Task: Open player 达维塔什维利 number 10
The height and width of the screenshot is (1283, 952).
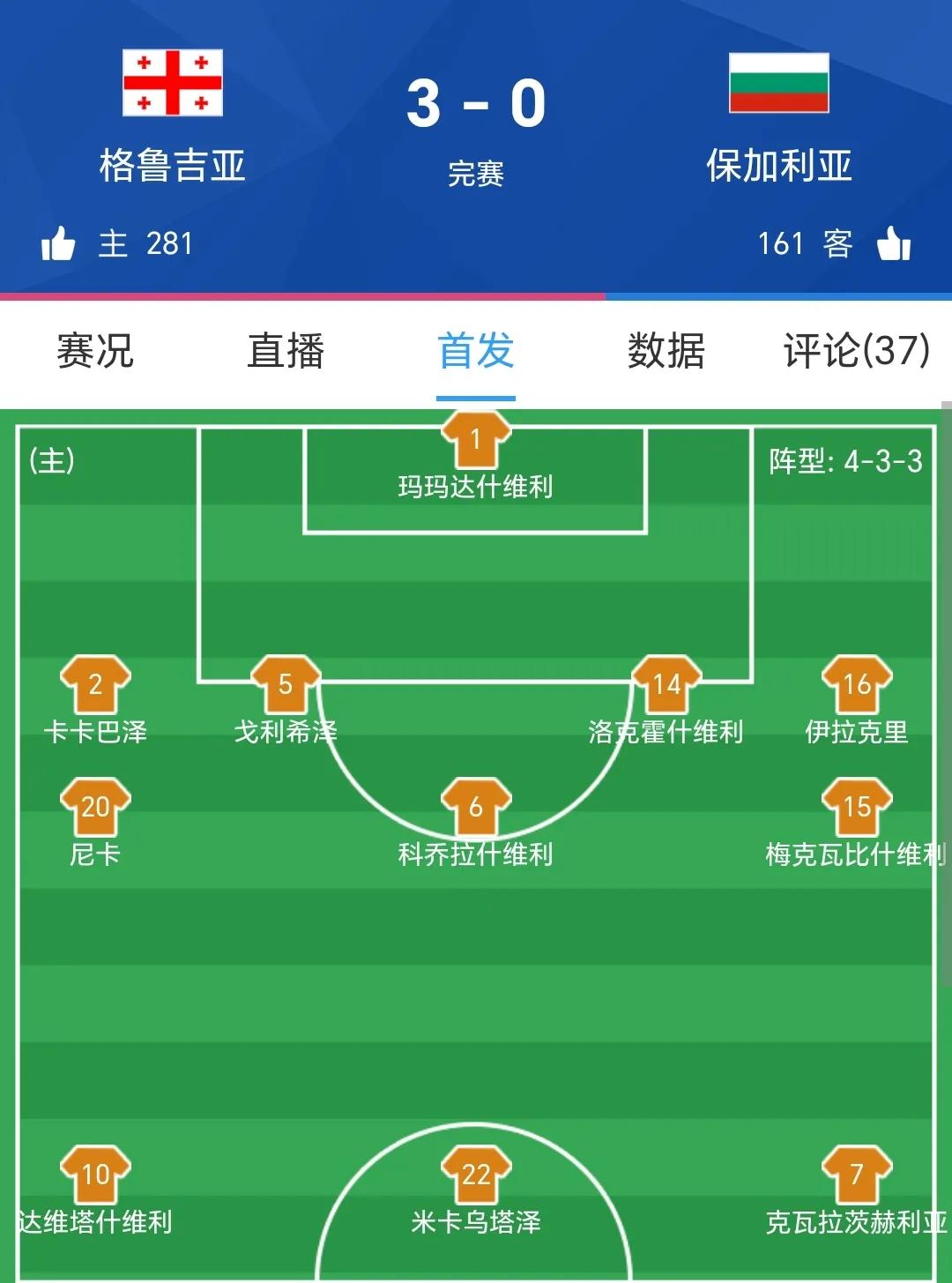Action: pos(95,1175)
